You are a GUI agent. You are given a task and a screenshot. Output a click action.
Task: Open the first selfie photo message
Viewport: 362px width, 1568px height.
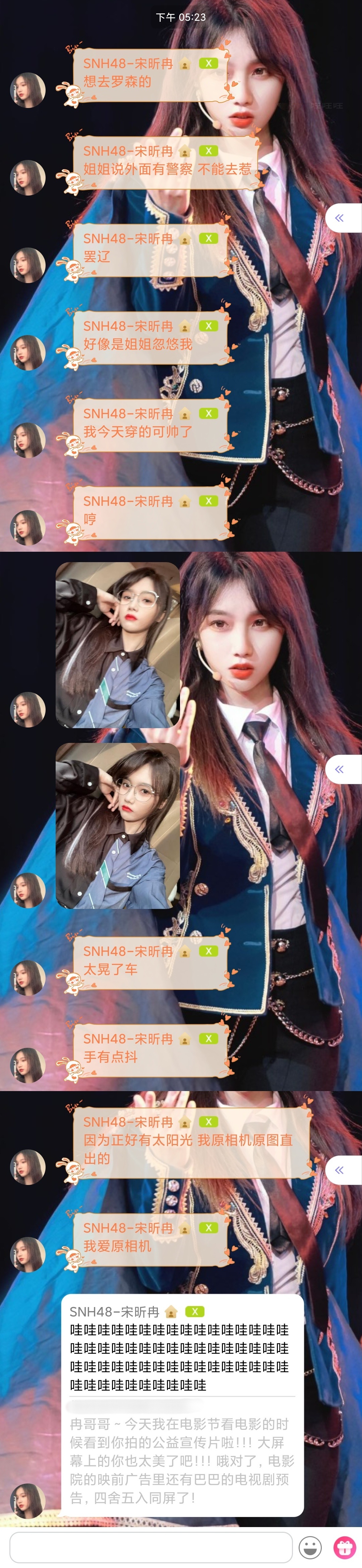click(117, 645)
